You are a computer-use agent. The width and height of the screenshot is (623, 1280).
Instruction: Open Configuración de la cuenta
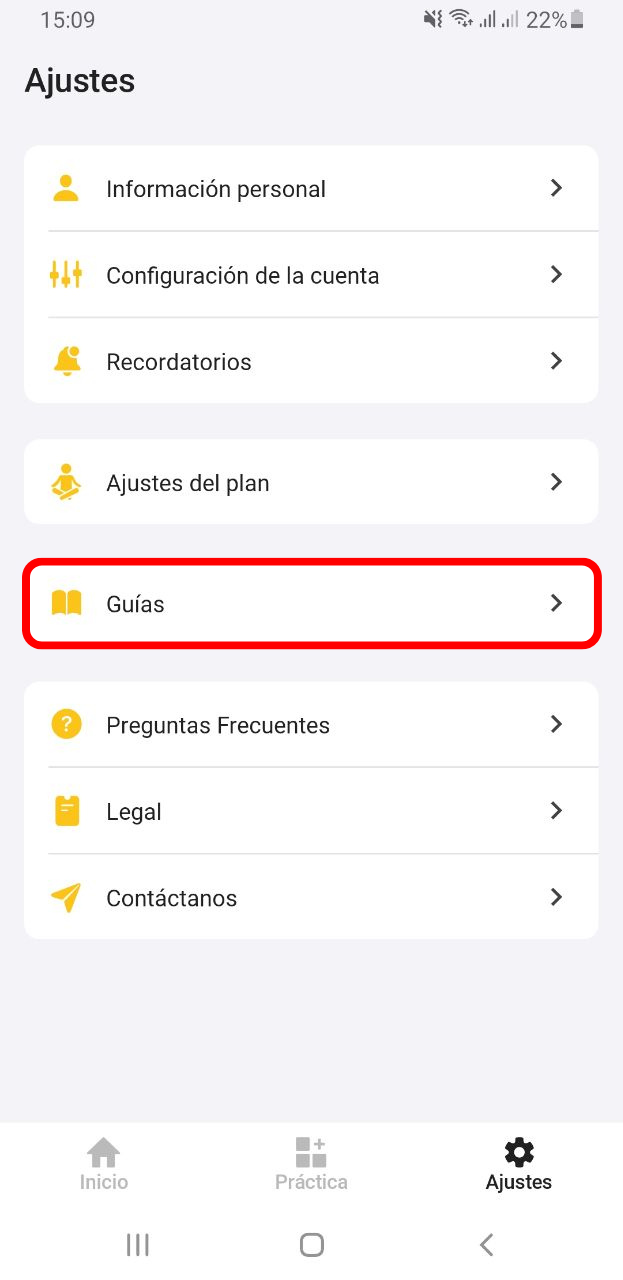coord(311,275)
